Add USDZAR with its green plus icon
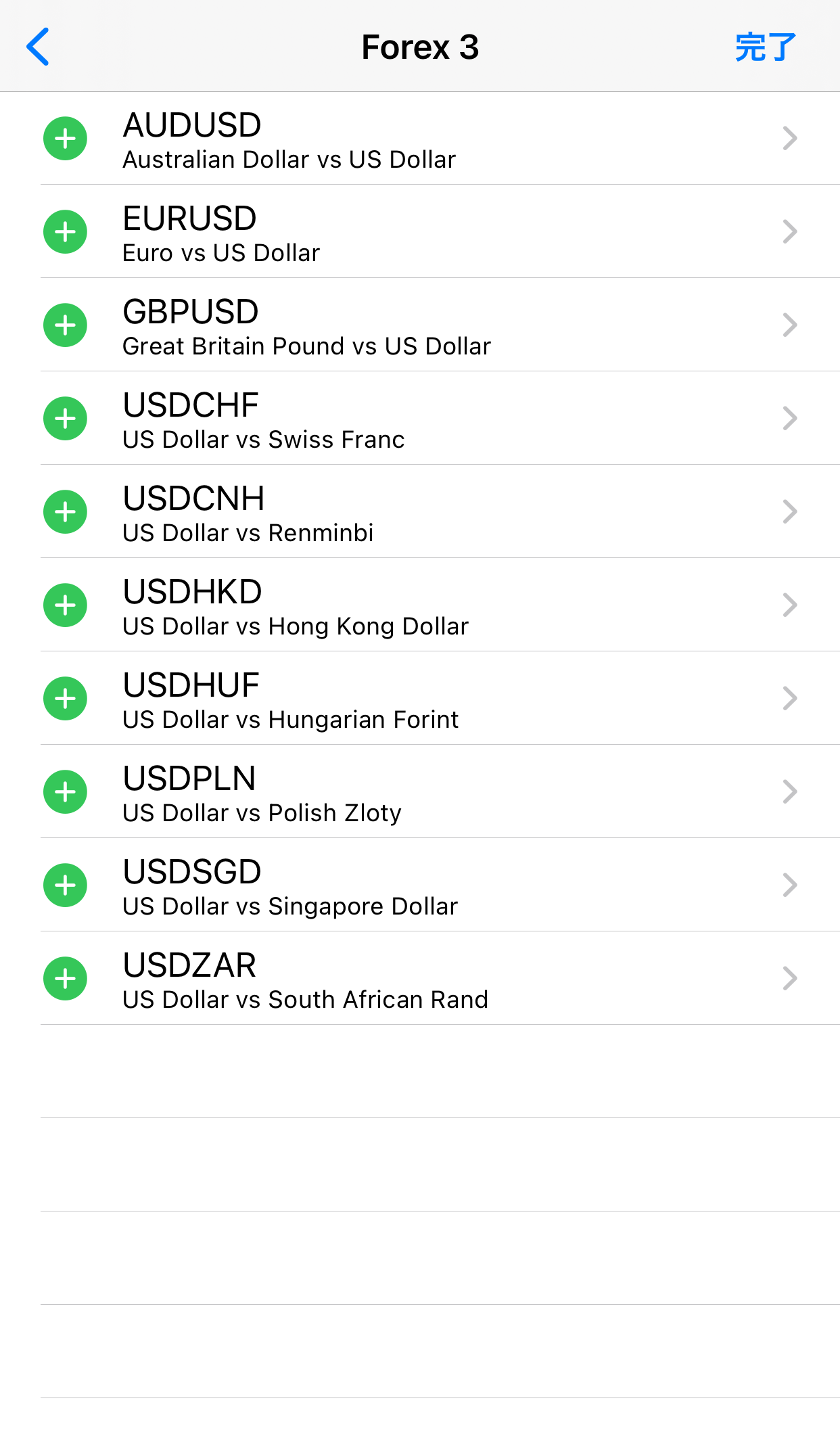The image size is (840, 1455). point(65,979)
